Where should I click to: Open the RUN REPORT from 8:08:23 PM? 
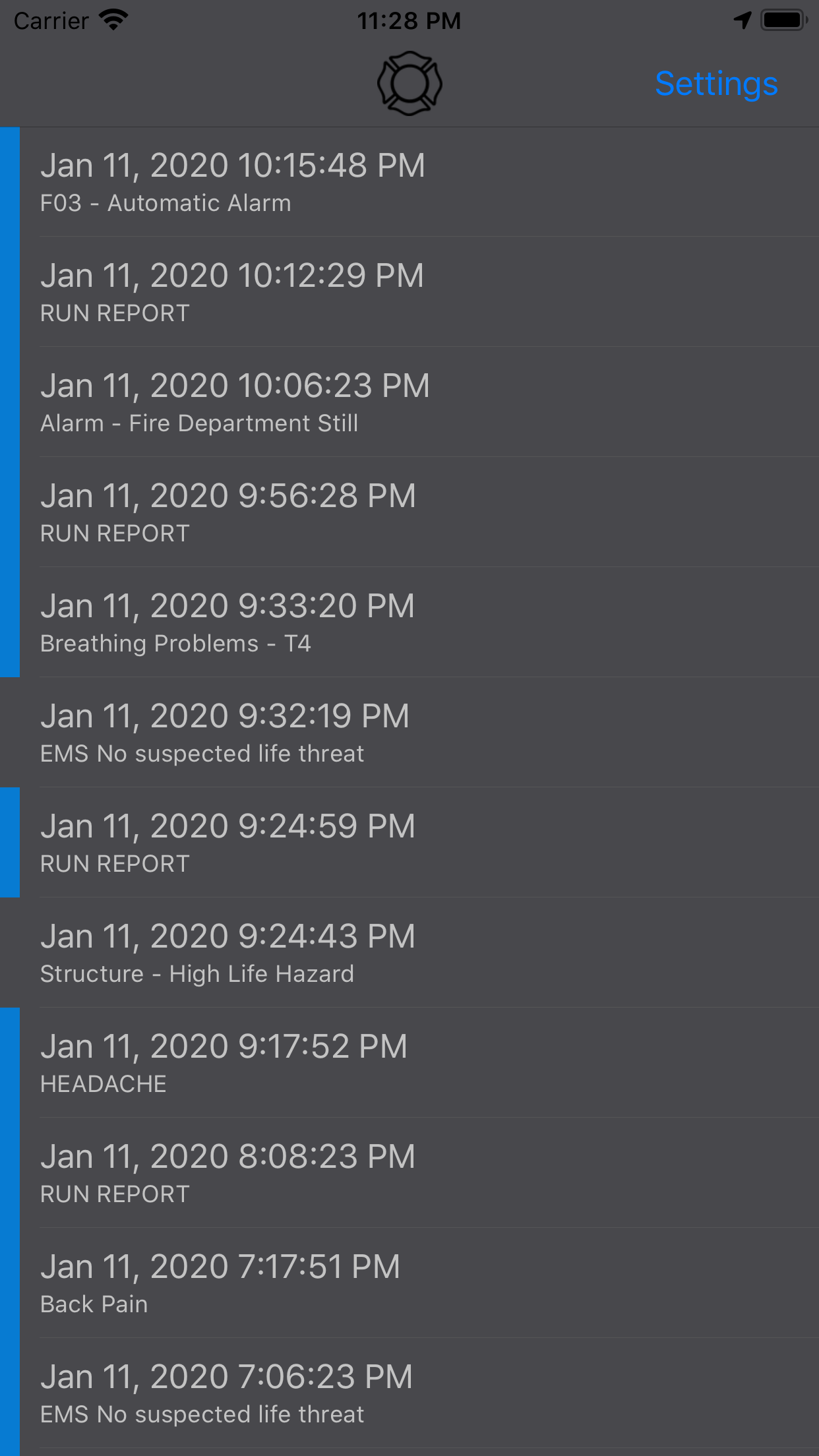point(409,1173)
